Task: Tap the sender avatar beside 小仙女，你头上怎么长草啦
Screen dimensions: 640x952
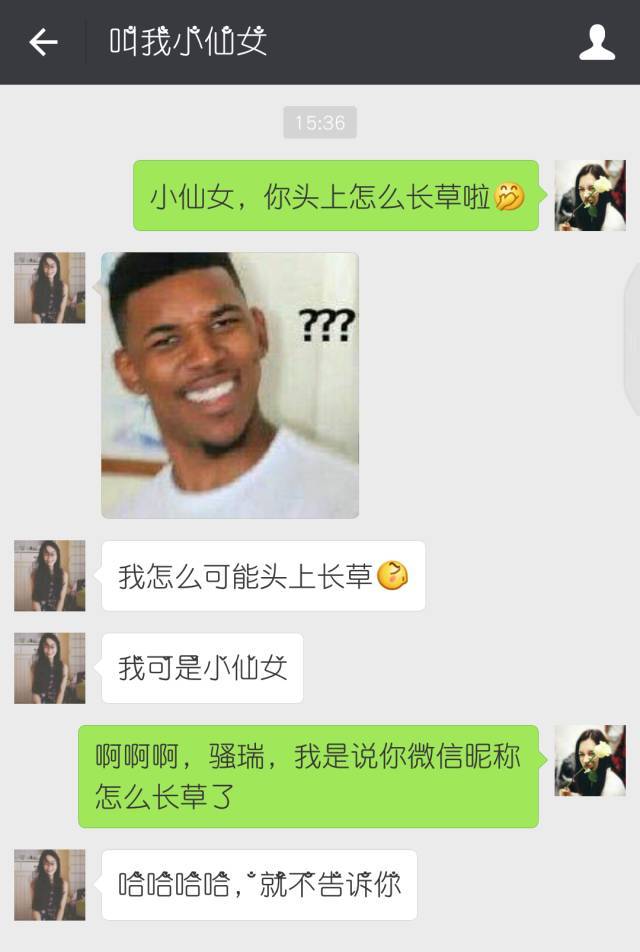Action: pos(590,195)
